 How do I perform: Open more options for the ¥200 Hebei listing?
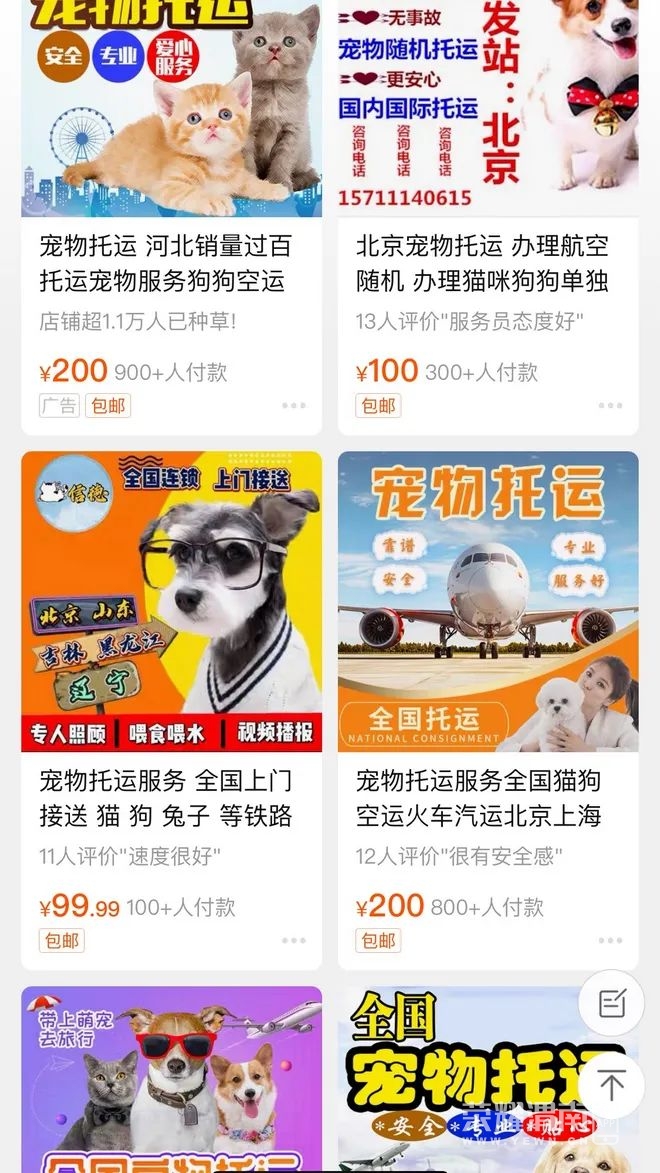click(x=294, y=406)
